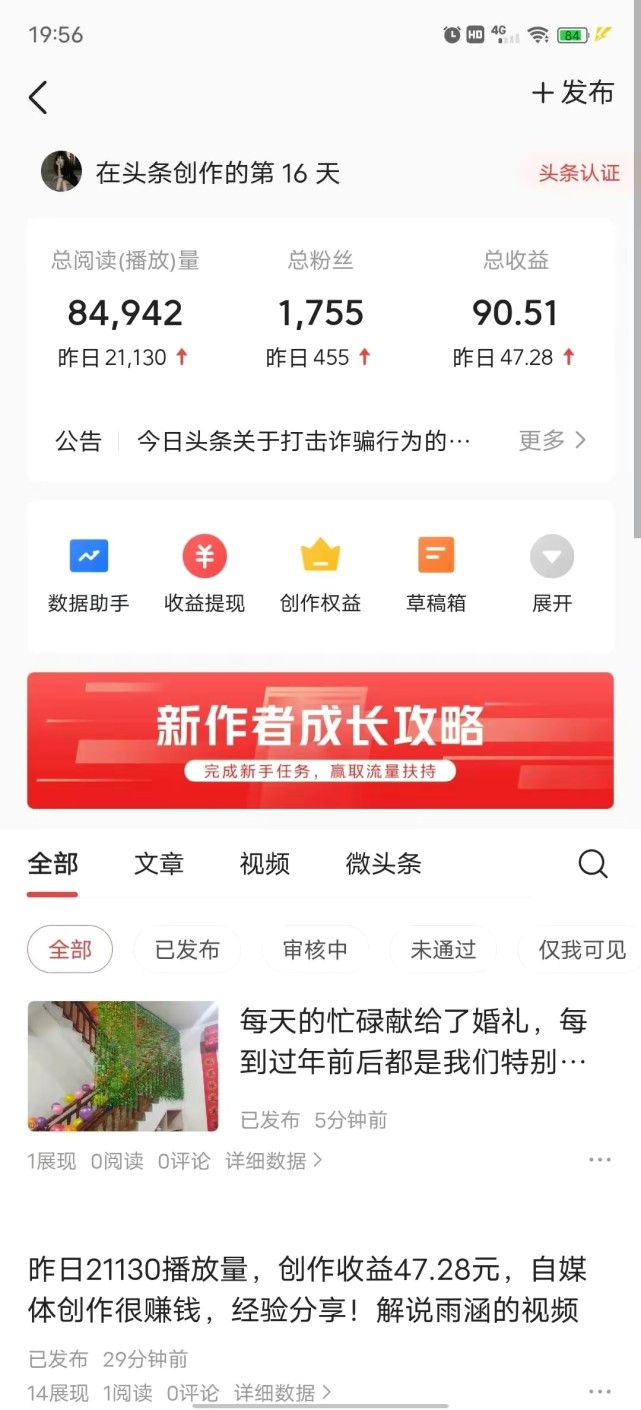Open more options for the 昨日21130播放量 post
The height and width of the screenshot is (1410, 641).
click(600, 1392)
